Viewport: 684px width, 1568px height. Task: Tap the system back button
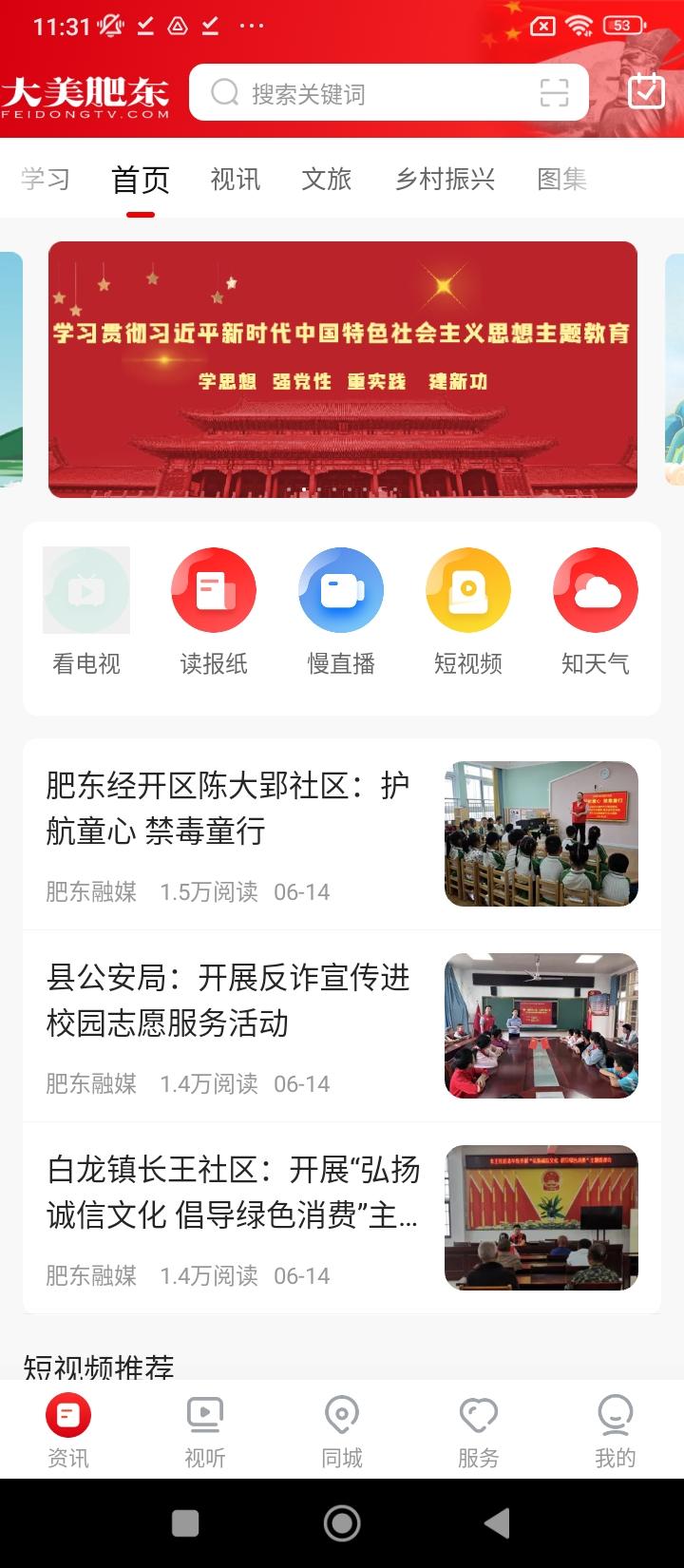point(497,1523)
